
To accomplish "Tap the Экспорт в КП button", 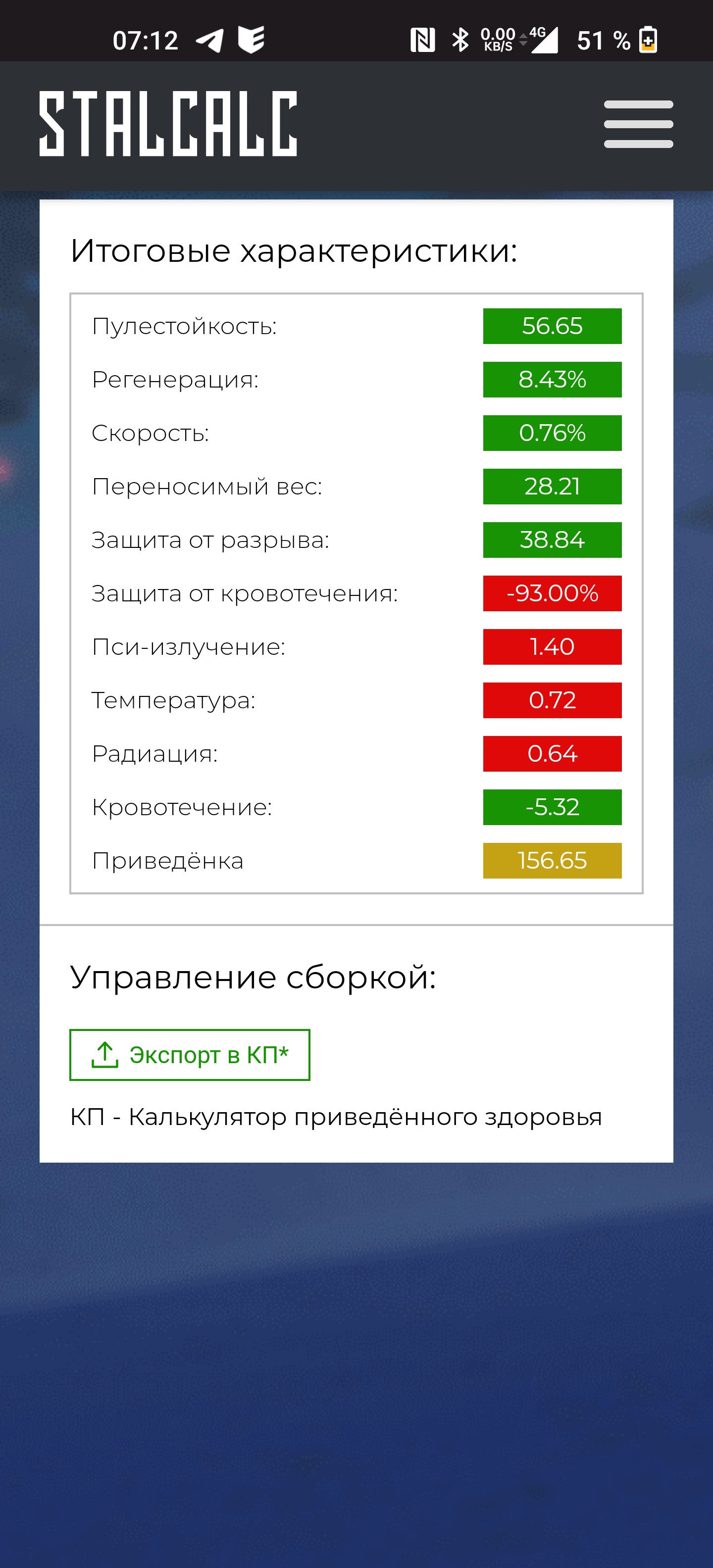I will [190, 1055].
